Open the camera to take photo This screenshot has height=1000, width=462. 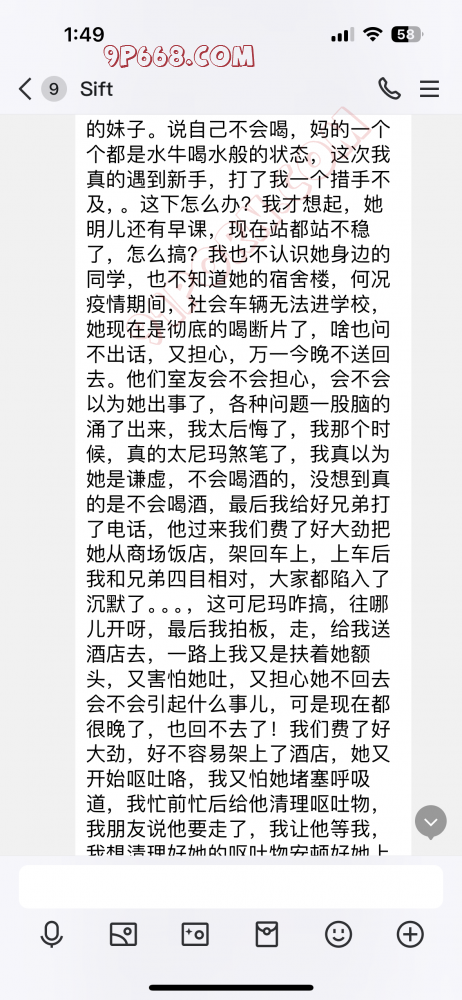coord(195,934)
